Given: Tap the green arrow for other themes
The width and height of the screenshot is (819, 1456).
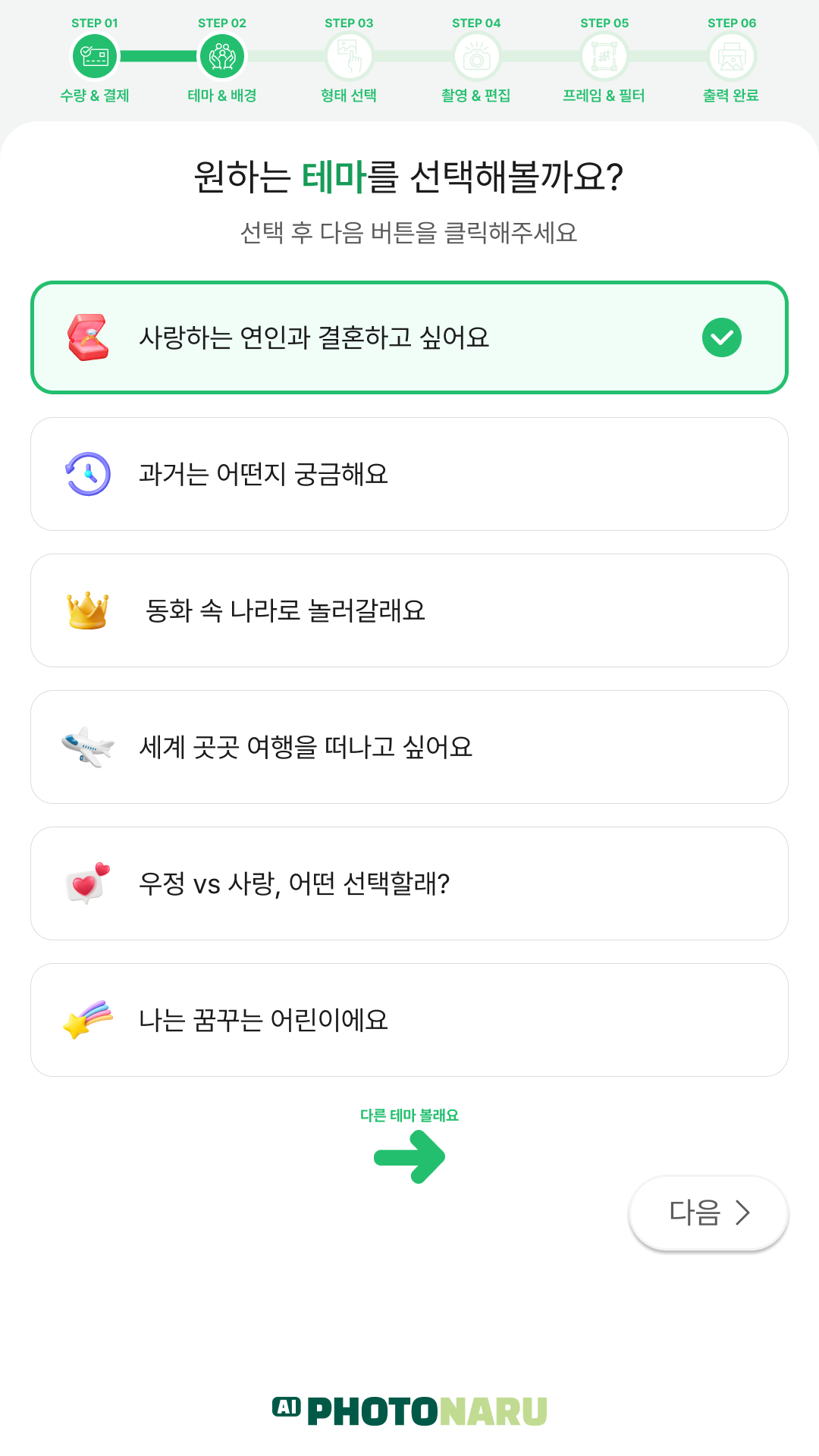Looking at the screenshot, I should 409,1156.
